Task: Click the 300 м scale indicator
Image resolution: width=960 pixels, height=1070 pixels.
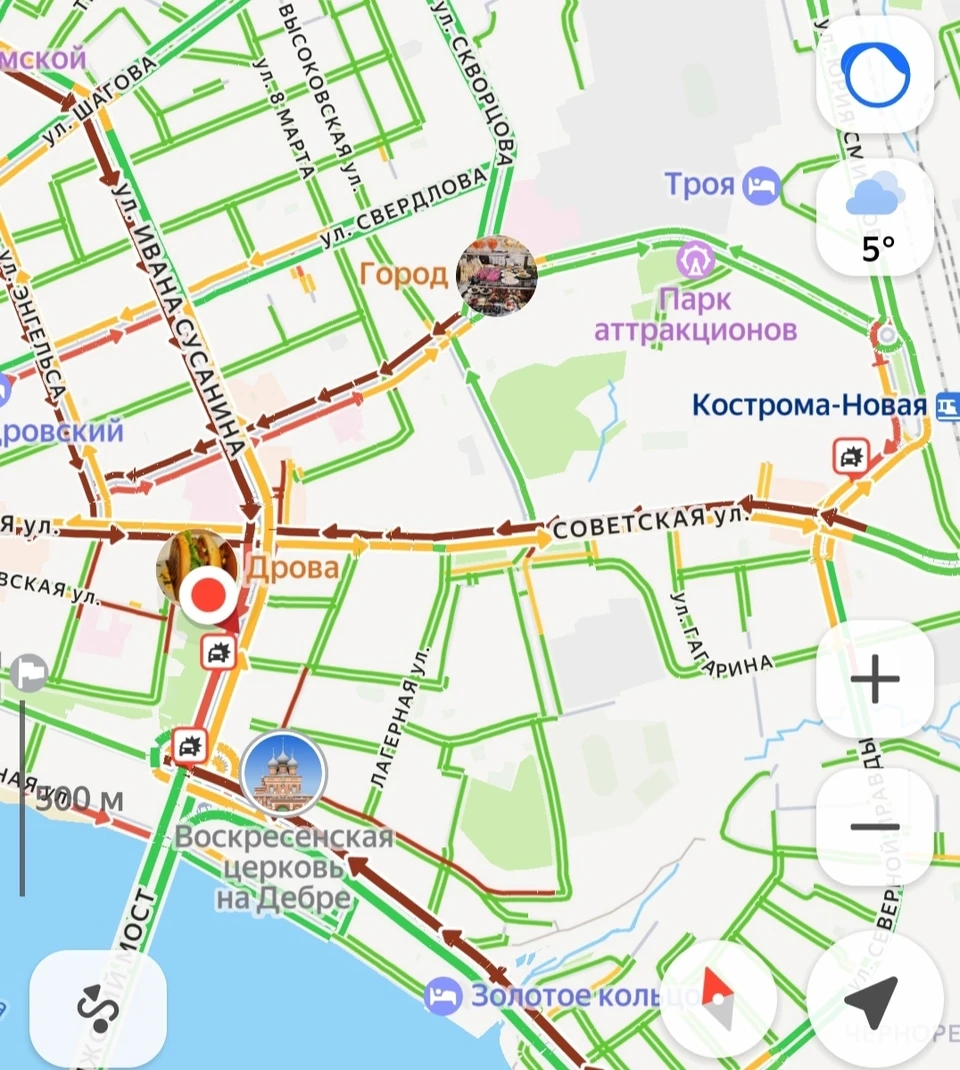Action: click(80, 797)
